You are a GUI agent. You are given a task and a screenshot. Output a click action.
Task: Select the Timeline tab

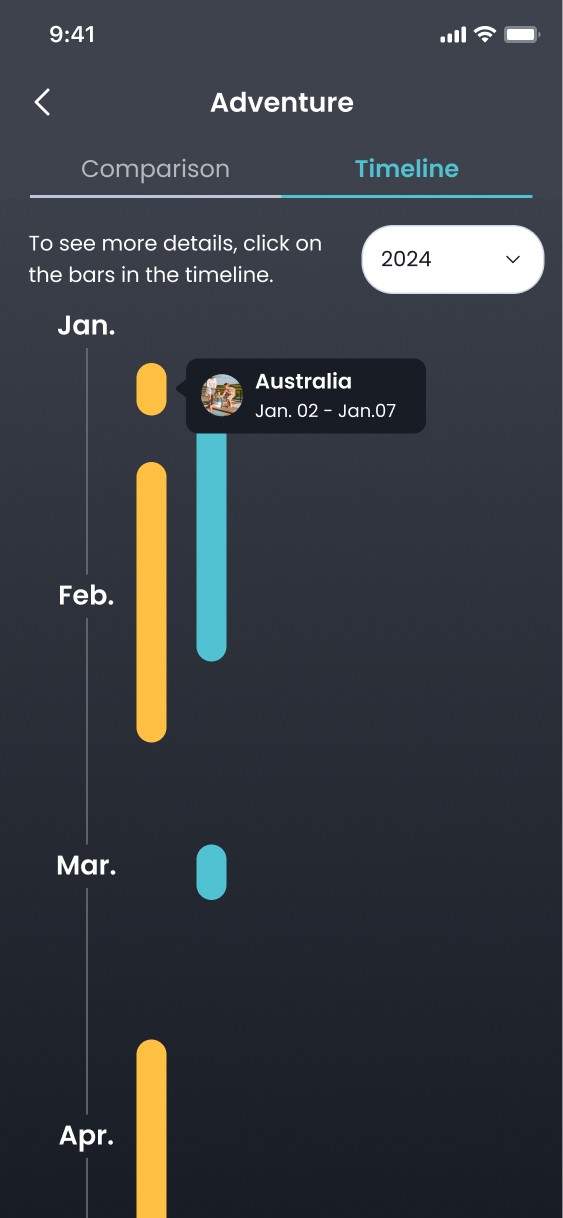pyautogui.click(x=407, y=169)
